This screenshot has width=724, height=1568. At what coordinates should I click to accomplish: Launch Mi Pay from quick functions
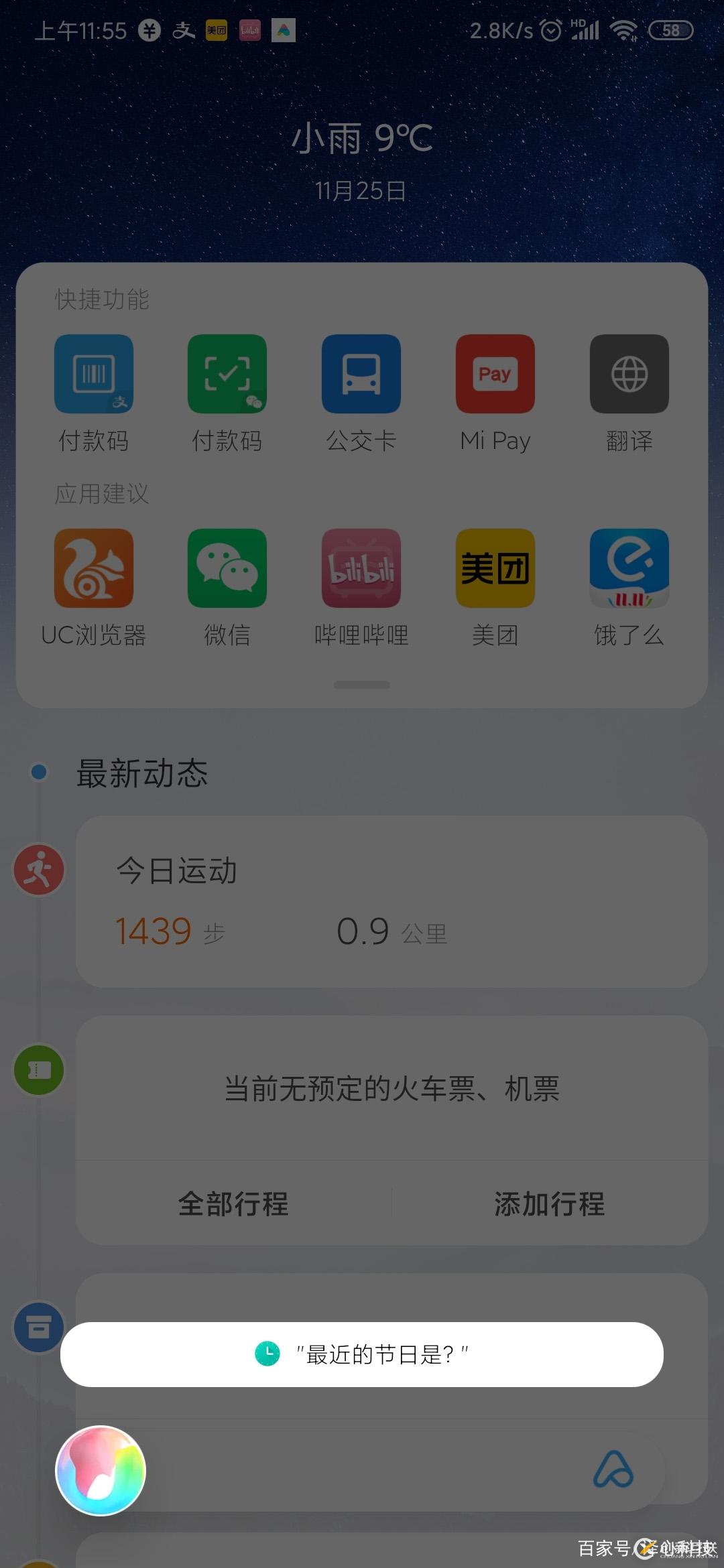[495, 374]
